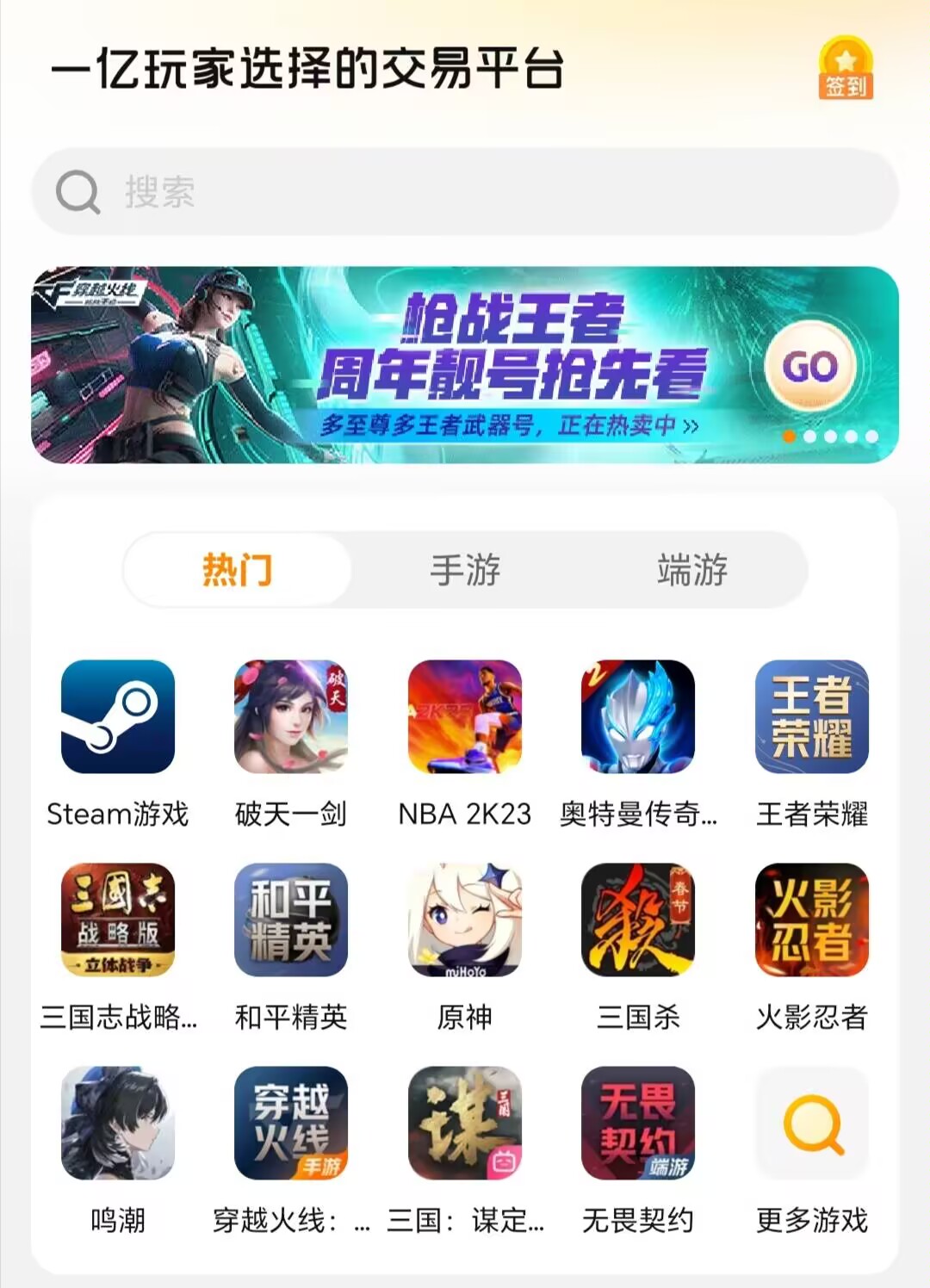
Task: Select the 热门 tab
Action: (x=238, y=570)
